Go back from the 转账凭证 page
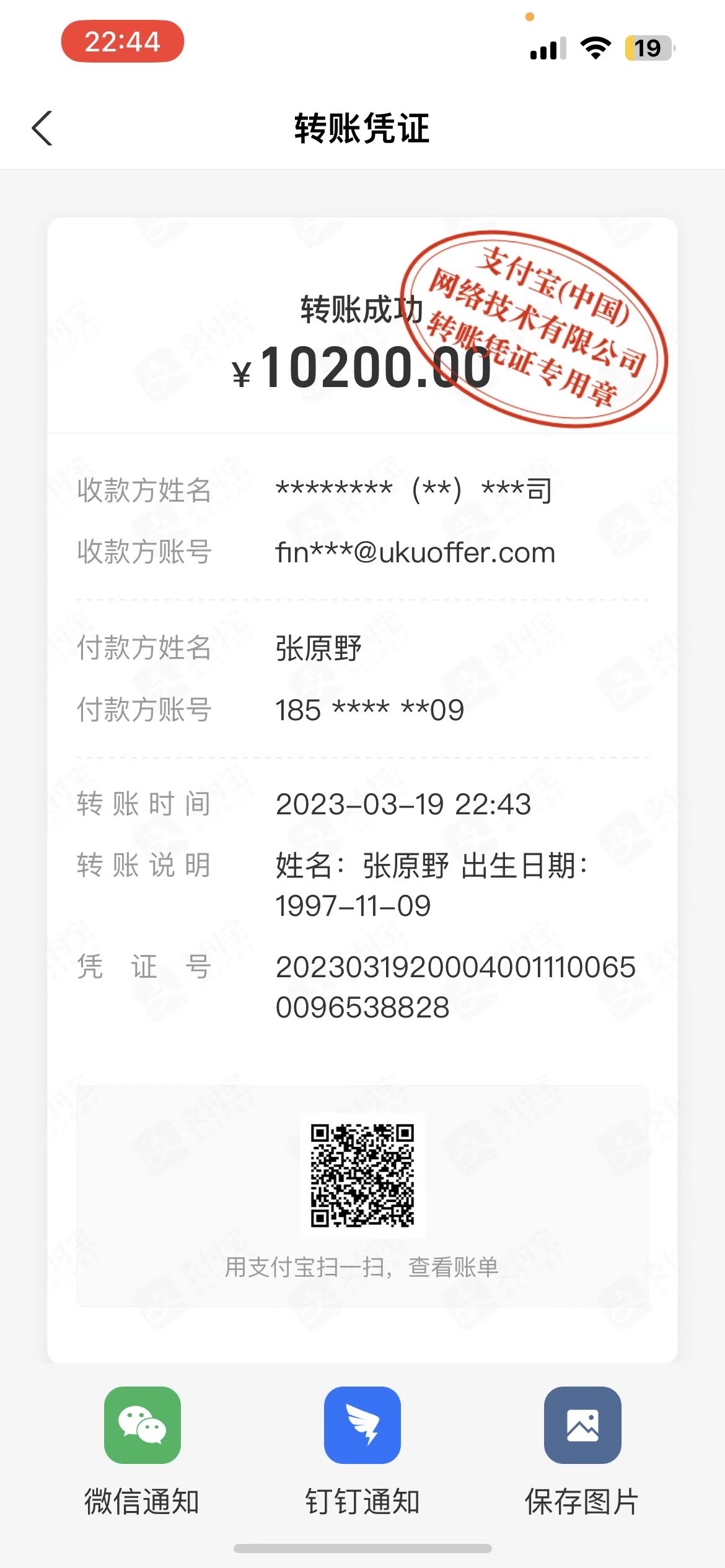This screenshot has height=1568, width=725. [x=42, y=129]
